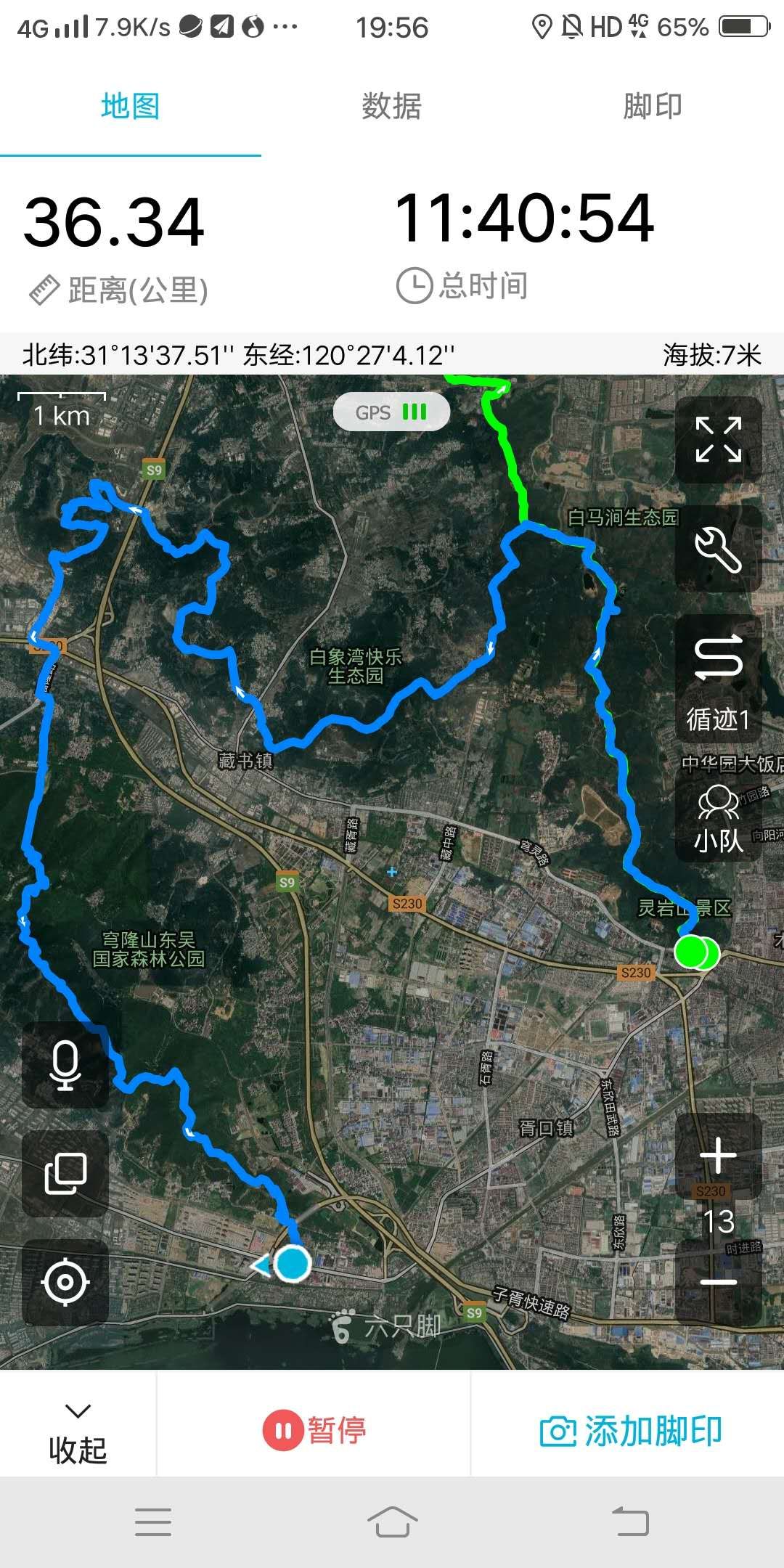The image size is (784, 1568).
Task: Expand the map to fullscreen
Action: tap(718, 440)
